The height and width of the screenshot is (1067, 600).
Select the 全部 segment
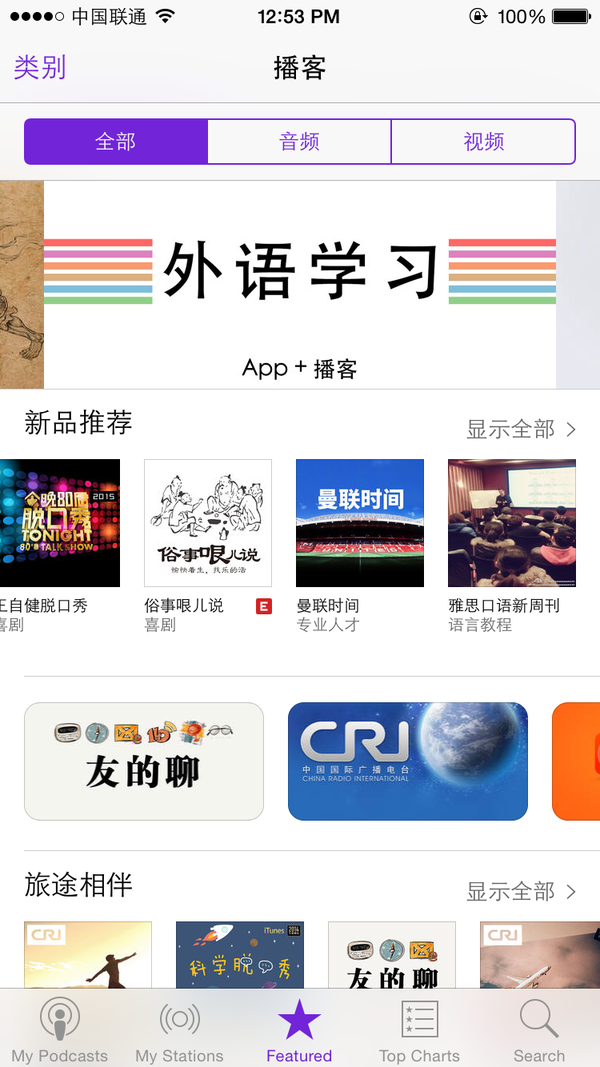pos(116,142)
